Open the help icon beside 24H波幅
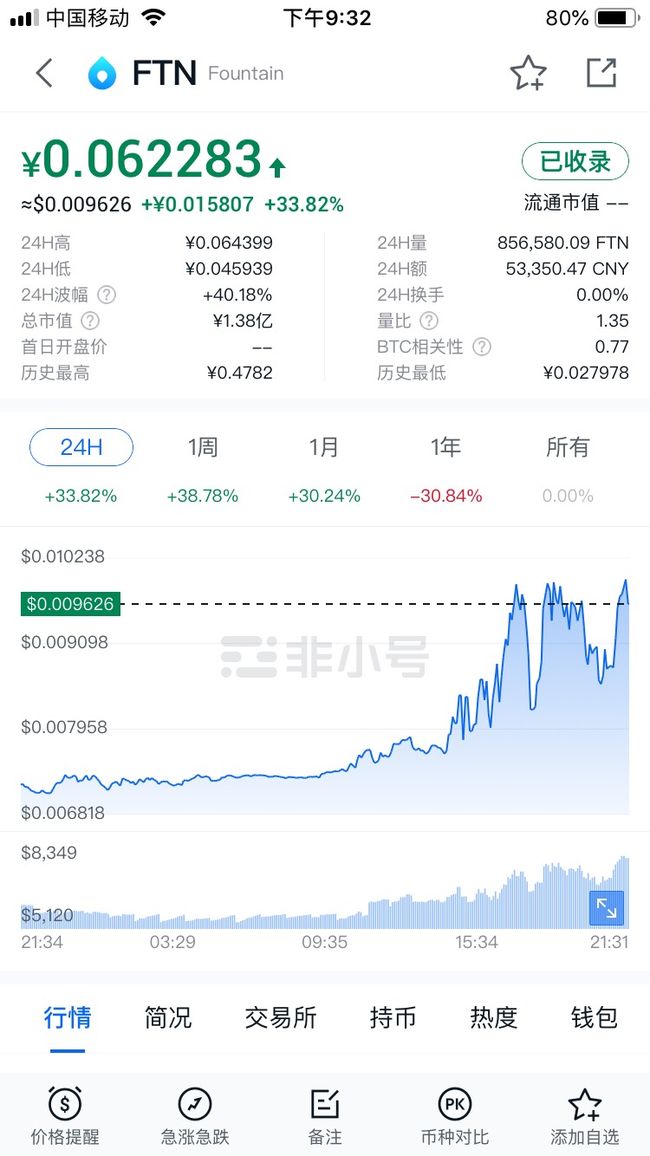This screenshot has width=650, height=1156. coord(107,295)
